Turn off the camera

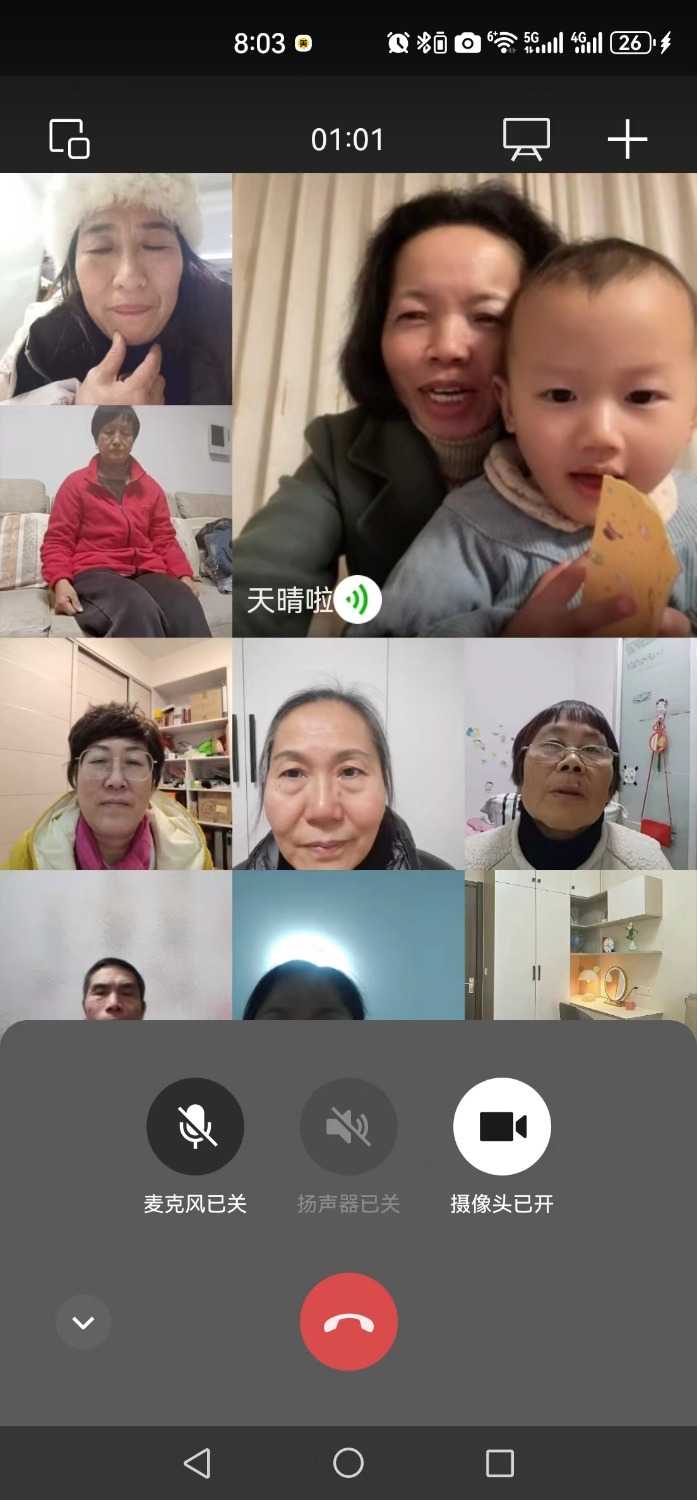[x=502, y=1126]
